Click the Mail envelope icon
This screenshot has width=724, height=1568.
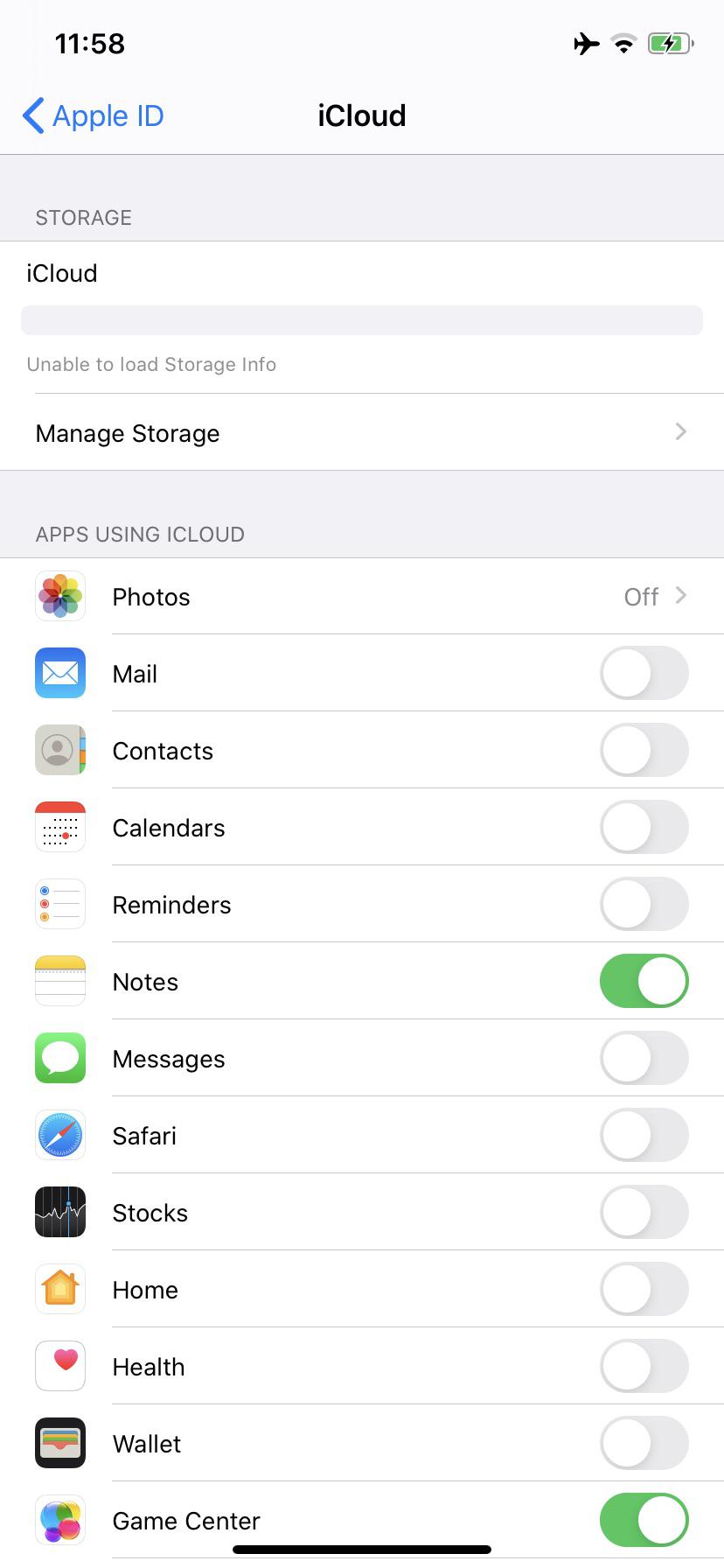pyautogui.click(x=59, y=673)
